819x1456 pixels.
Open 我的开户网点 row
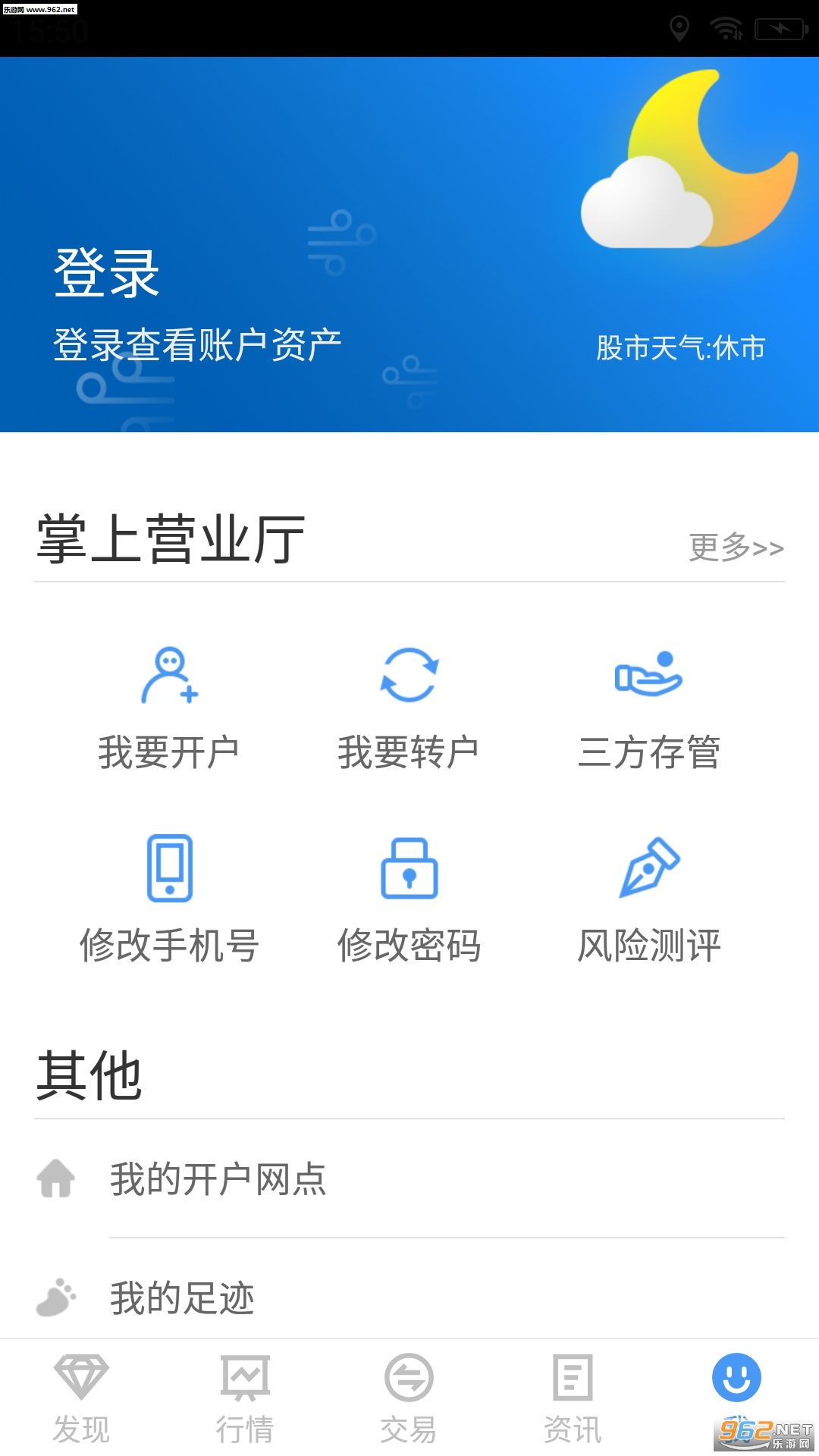[x=409, y=1179]
